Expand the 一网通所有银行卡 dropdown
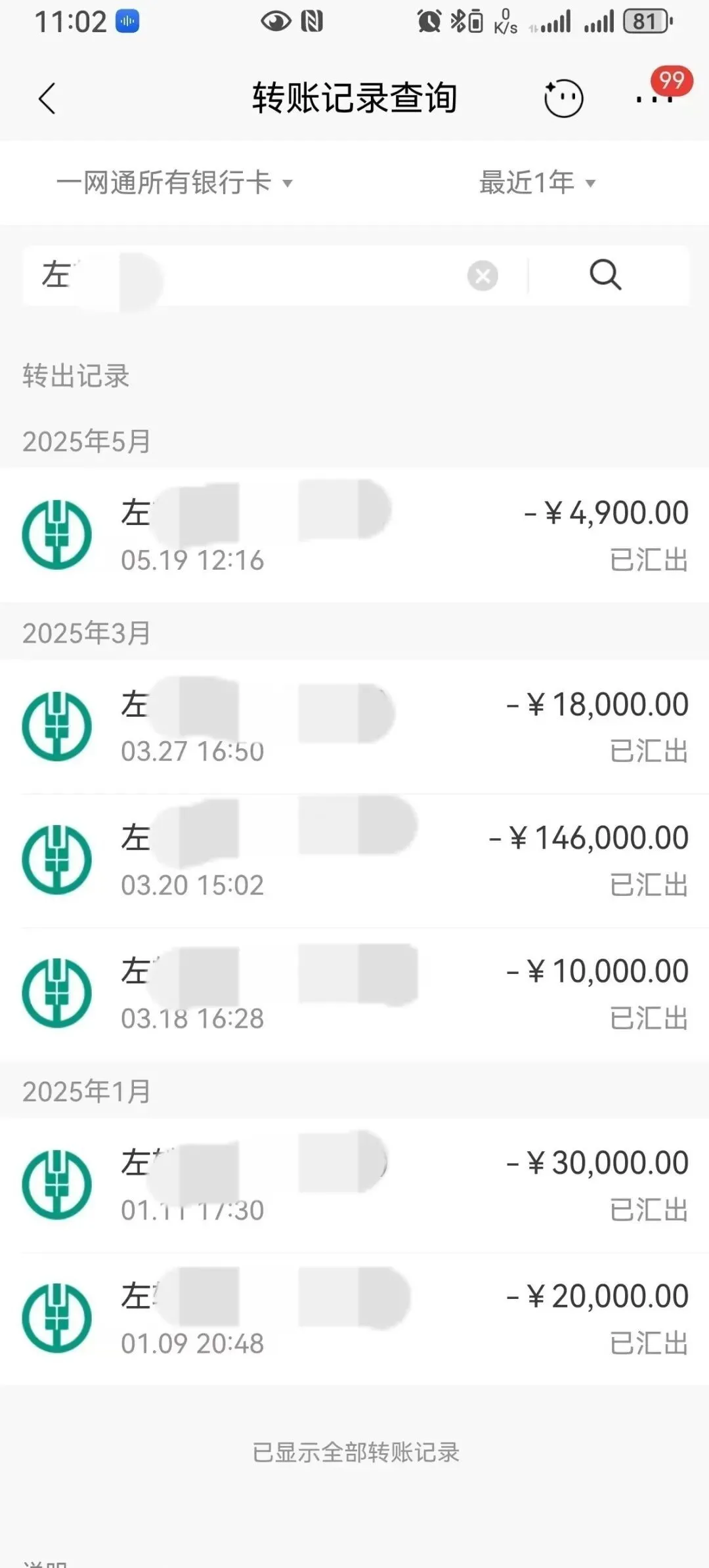This screenshot has height=1568, width=709. 174,182
